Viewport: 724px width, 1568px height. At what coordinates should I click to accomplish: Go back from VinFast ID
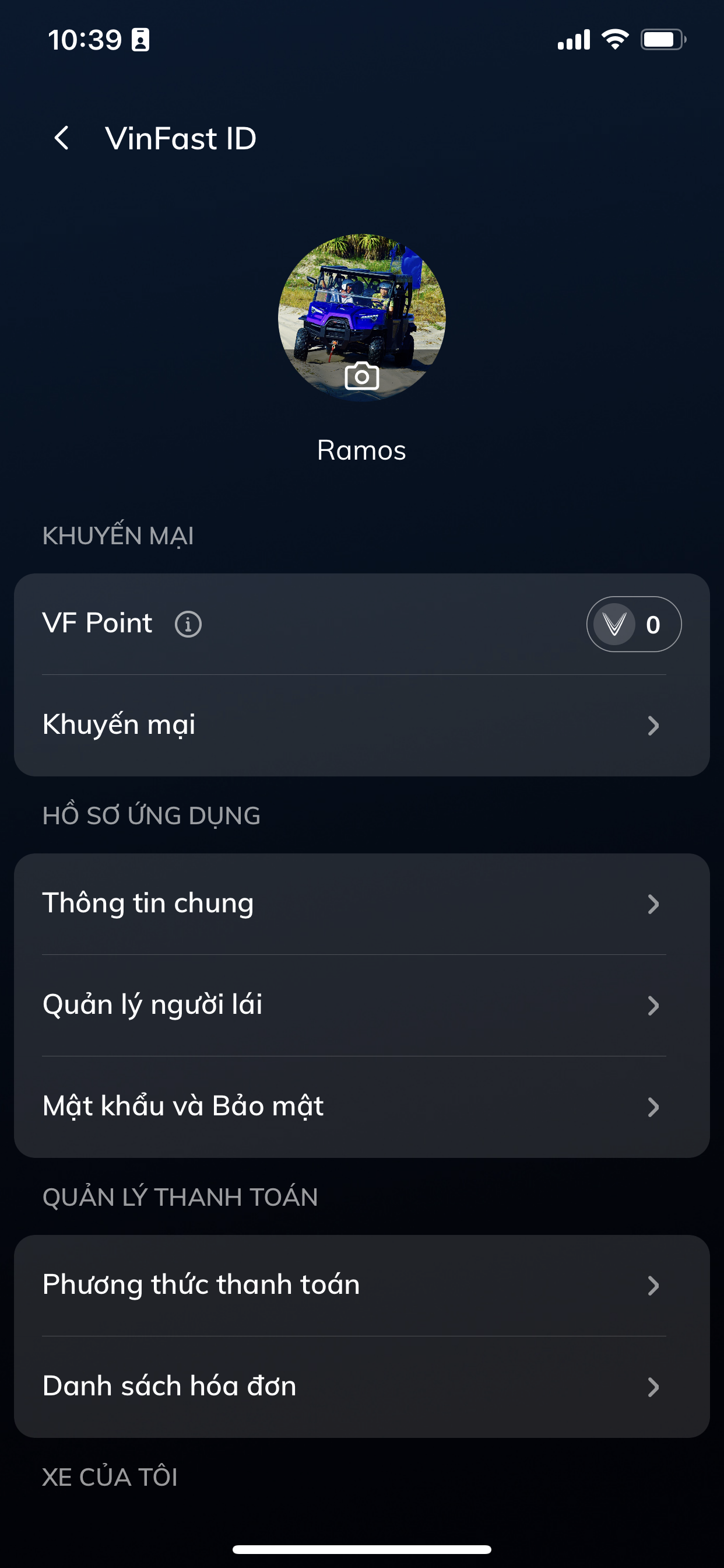click(x=61, y=138)
